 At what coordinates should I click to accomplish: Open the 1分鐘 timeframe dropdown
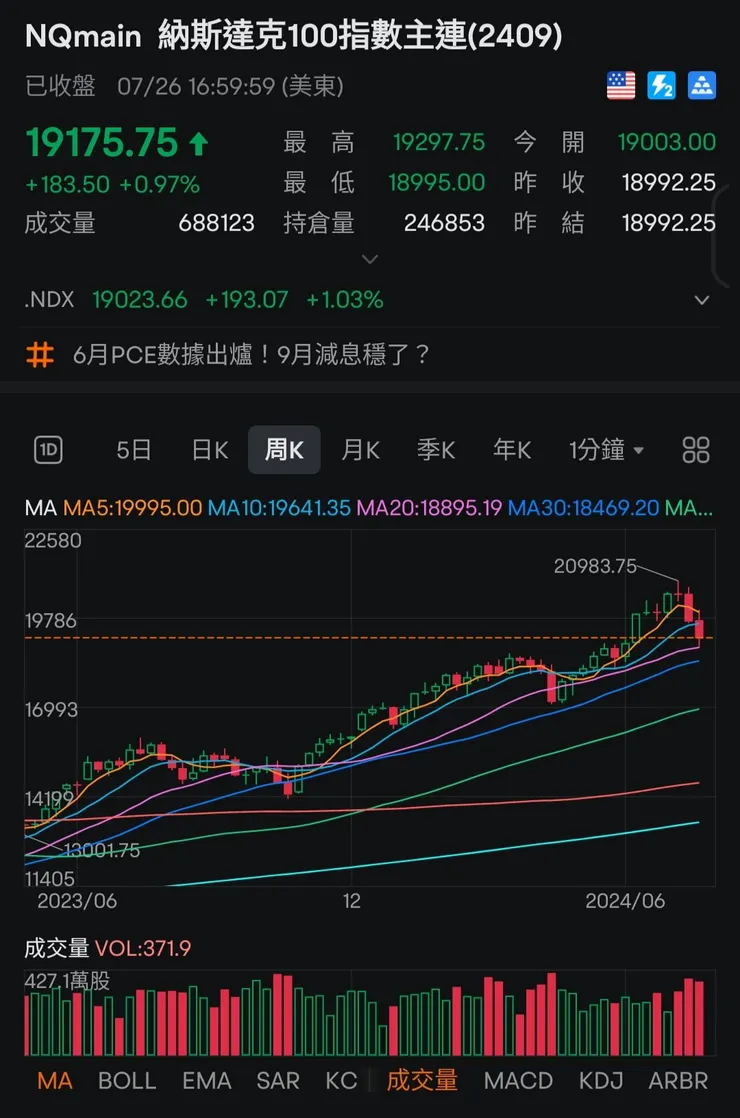[x=606, y=450]
